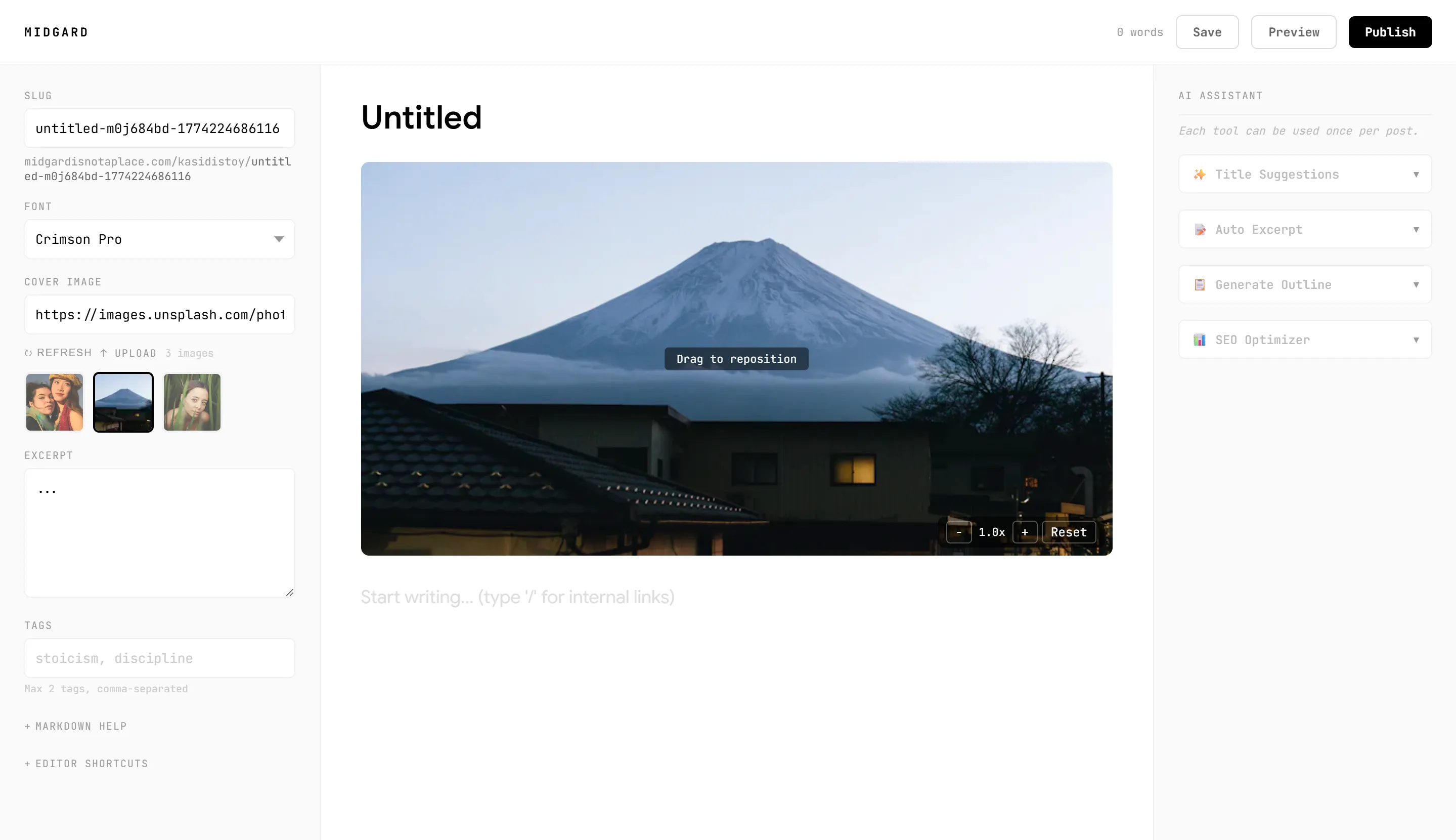The image size is (1456, 840).
Task: Select the two women selfie thumbnail
Action: pos(55,402)
